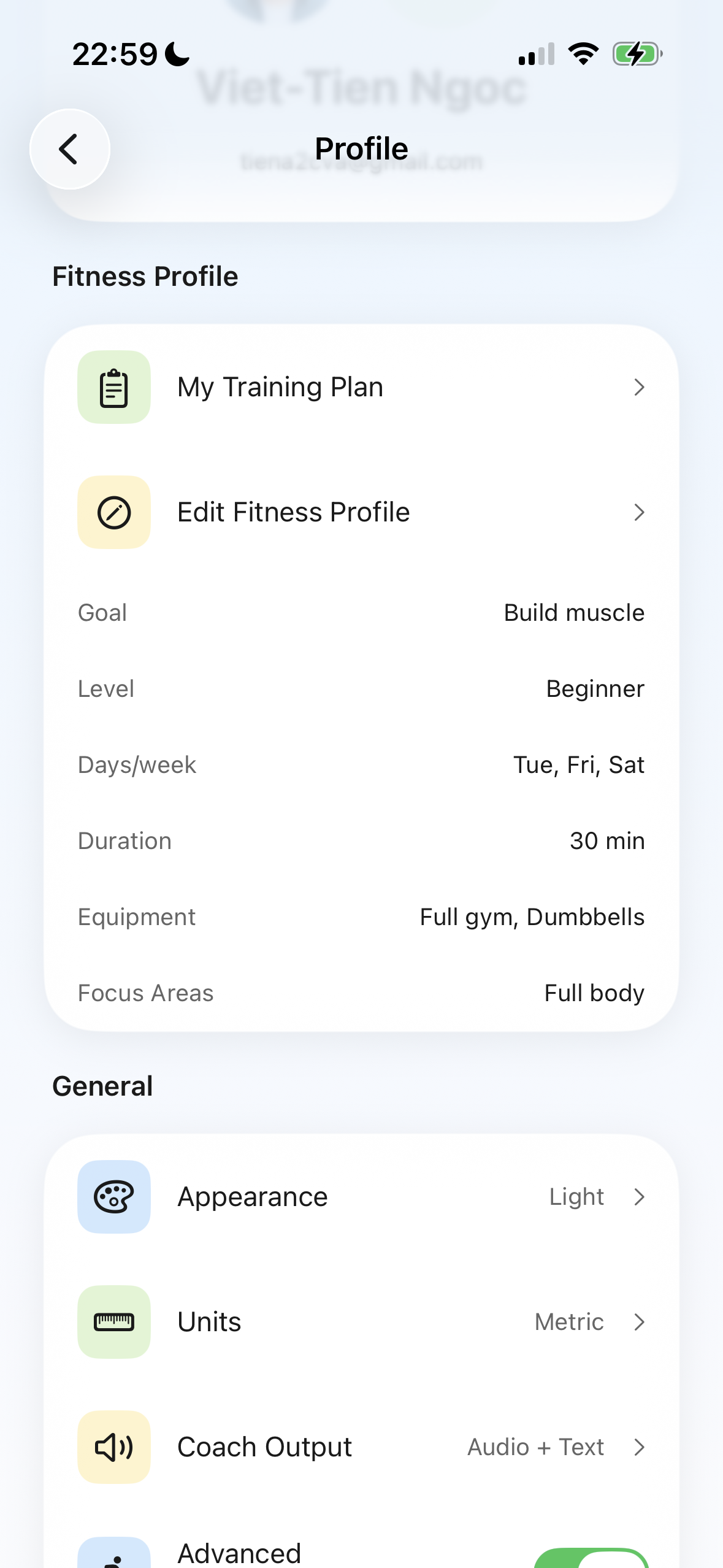Click the moon icon next to the clock

click(x=177, y=54)
